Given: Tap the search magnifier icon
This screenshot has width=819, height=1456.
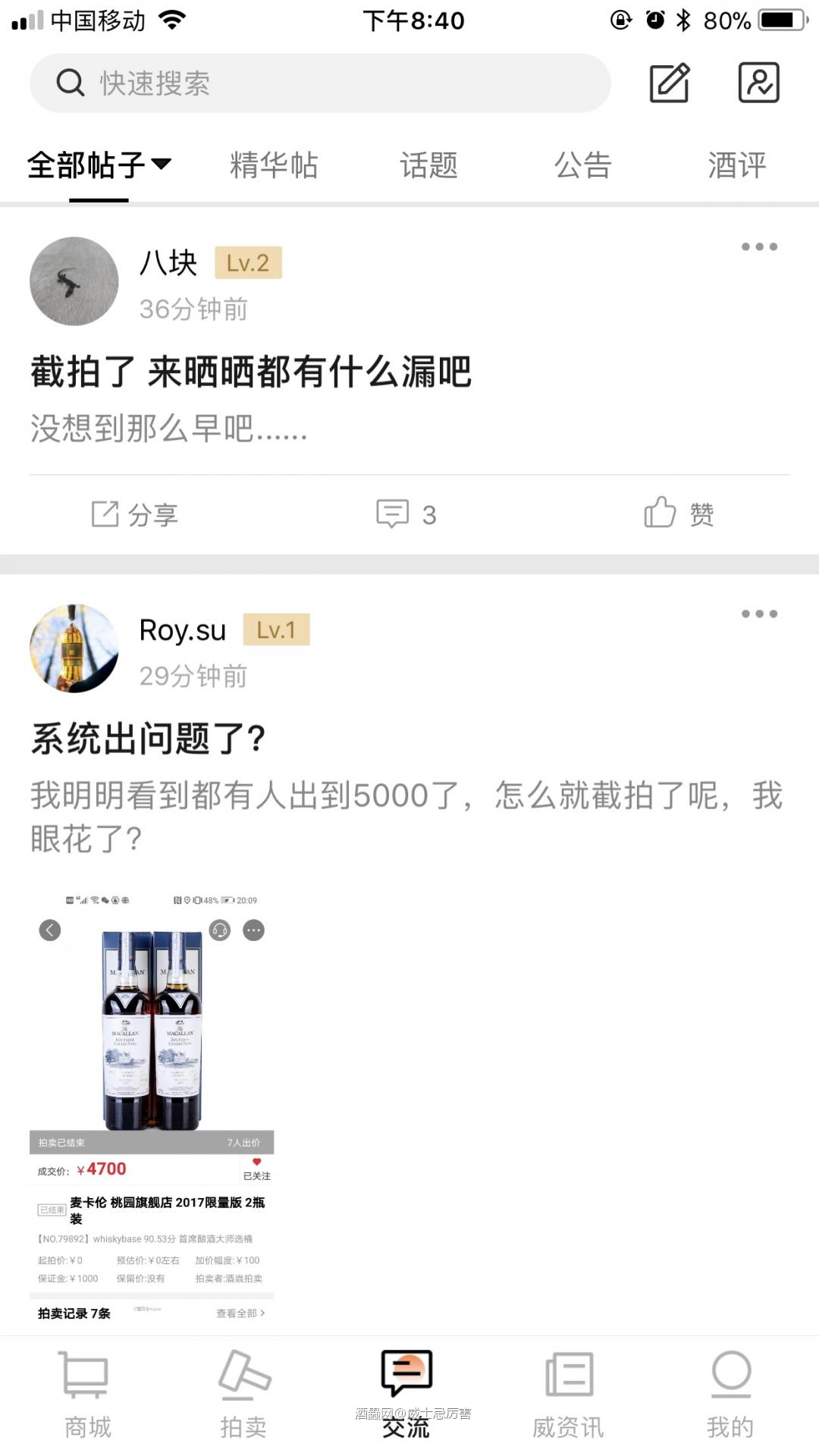Looking at the screenshot, I should pos(70,83).
